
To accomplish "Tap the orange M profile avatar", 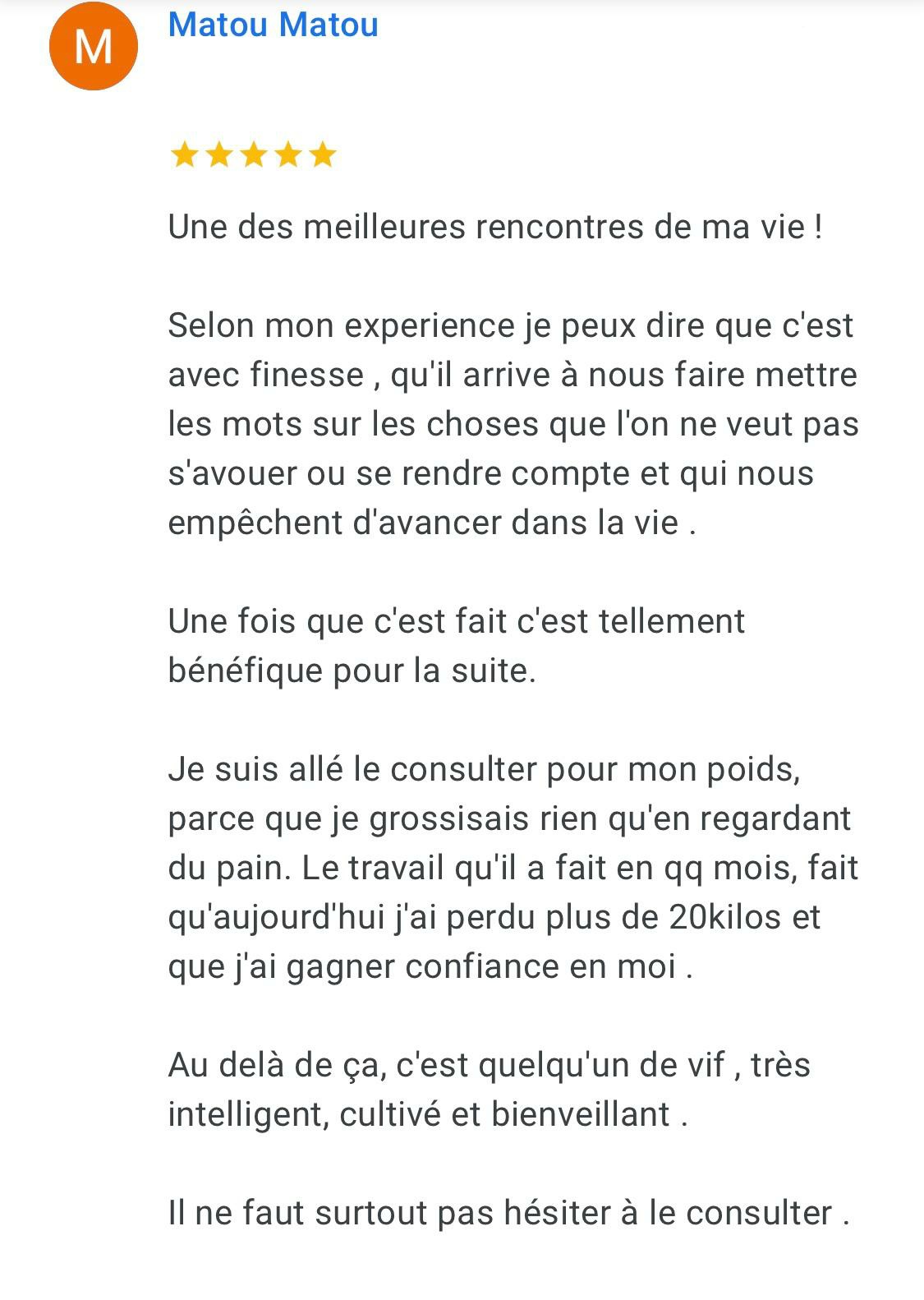I will tap(94, 46).
